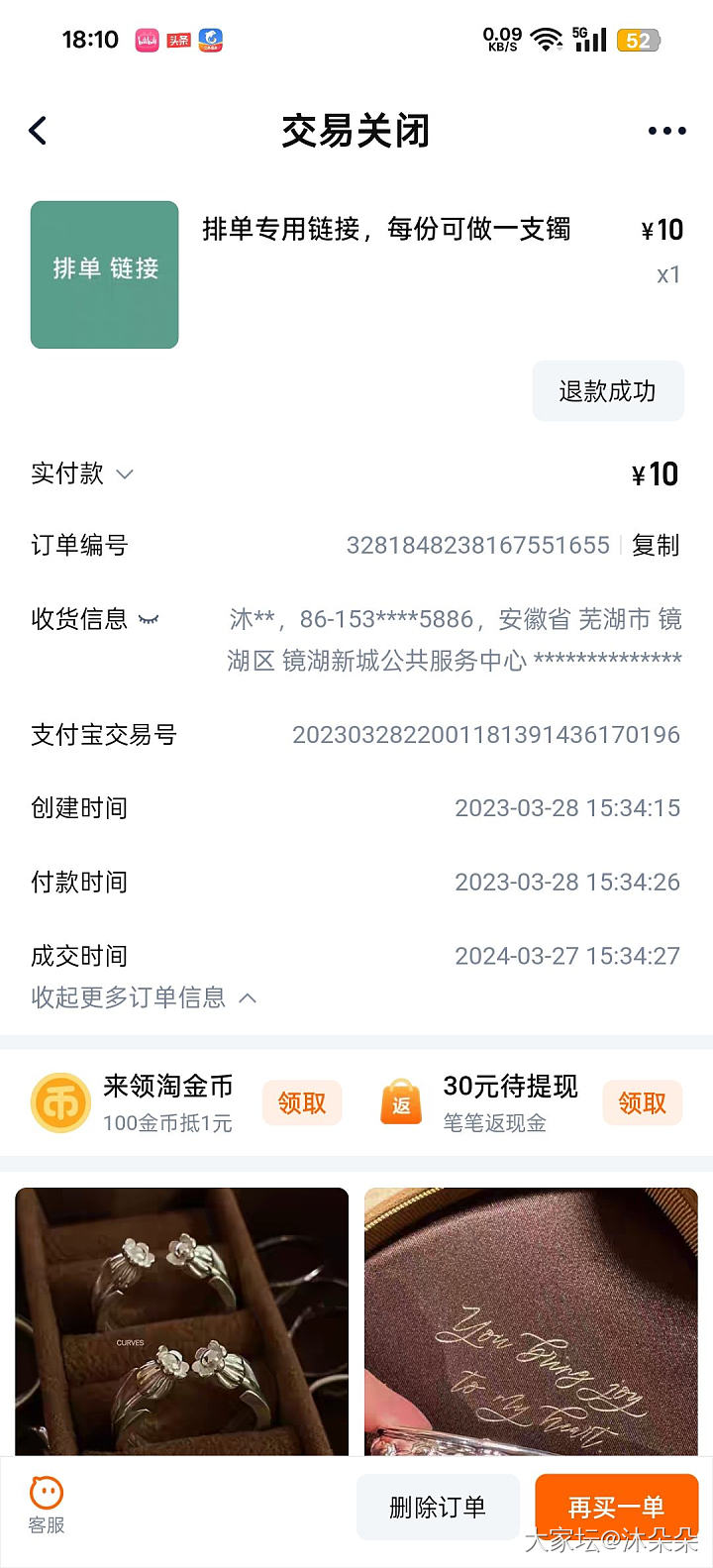Copy the order number with 复制
713x1568 pixels.
tap(656, 545)
